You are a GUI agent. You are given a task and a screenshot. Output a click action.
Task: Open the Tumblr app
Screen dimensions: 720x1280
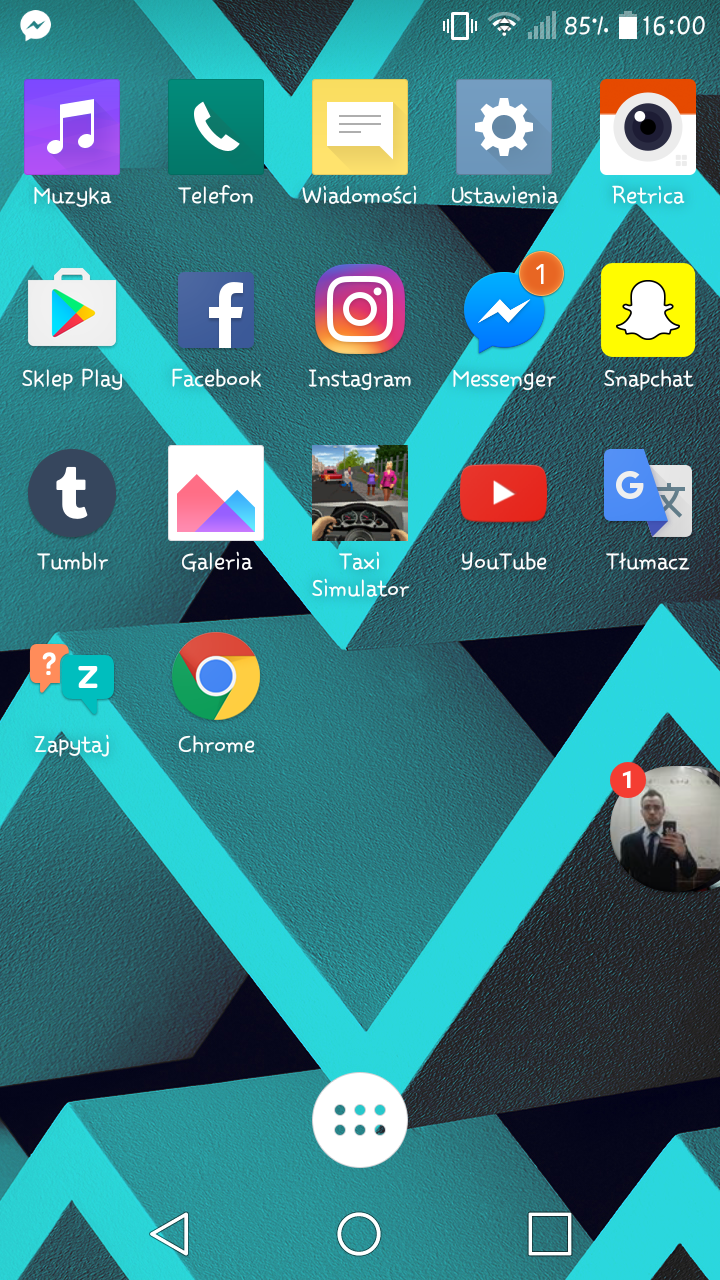(72, 494)
